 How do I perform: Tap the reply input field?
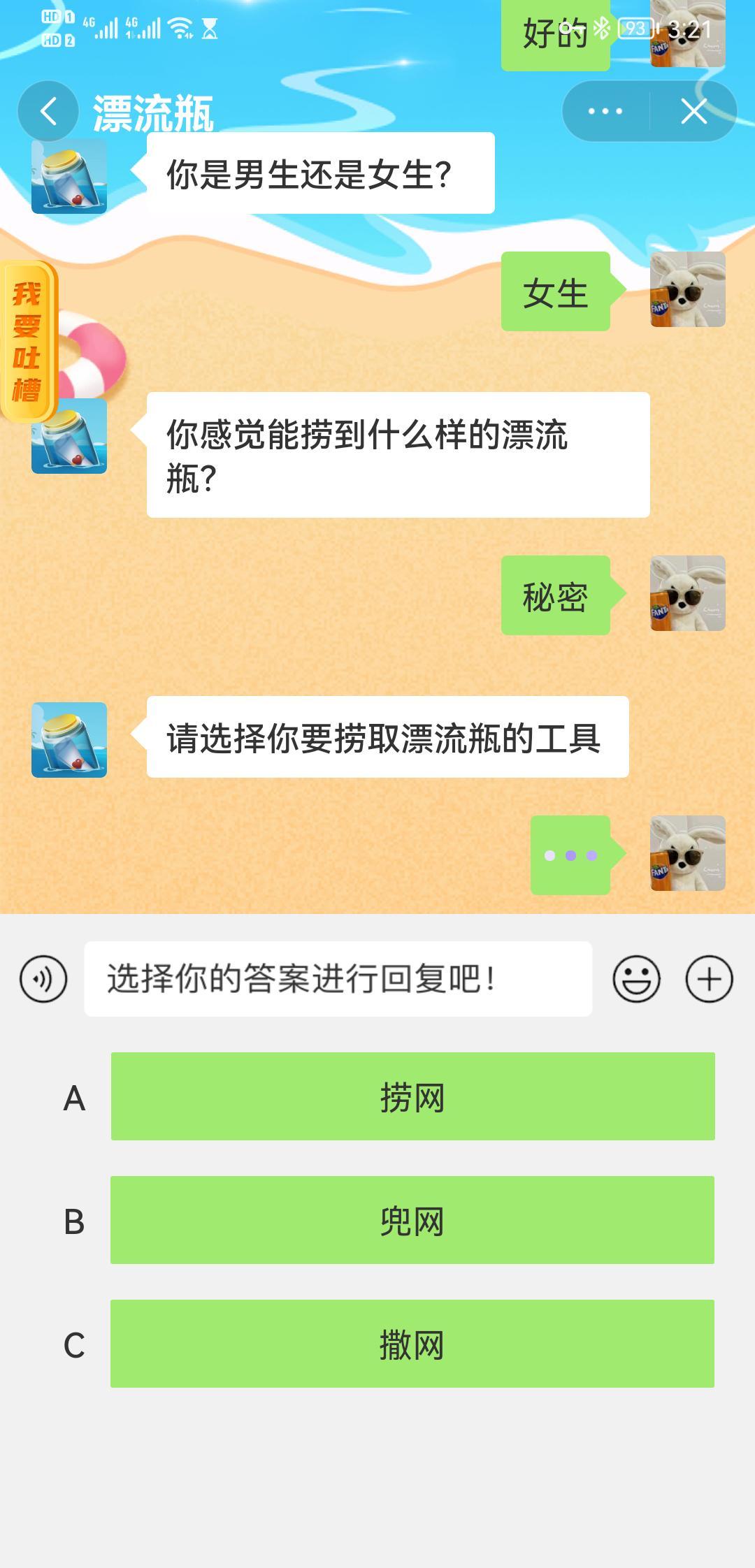pyautogui.click(x=338, y=979)
